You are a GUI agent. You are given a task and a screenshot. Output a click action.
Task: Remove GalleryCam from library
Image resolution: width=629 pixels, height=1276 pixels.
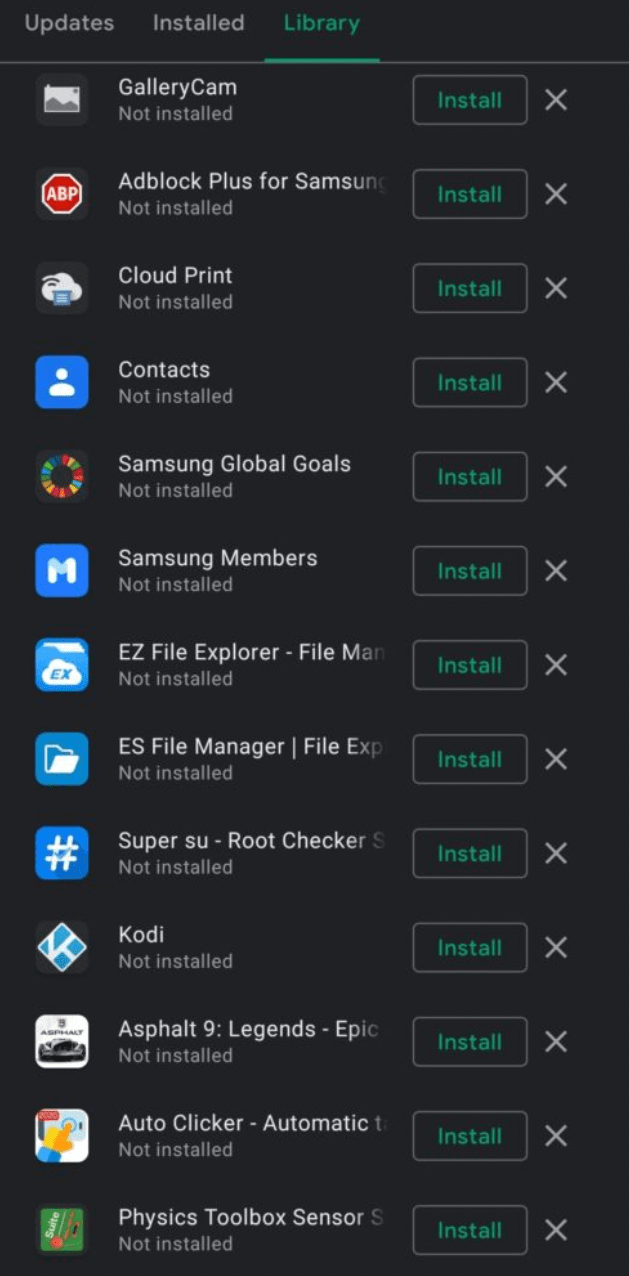coord(556,100)
